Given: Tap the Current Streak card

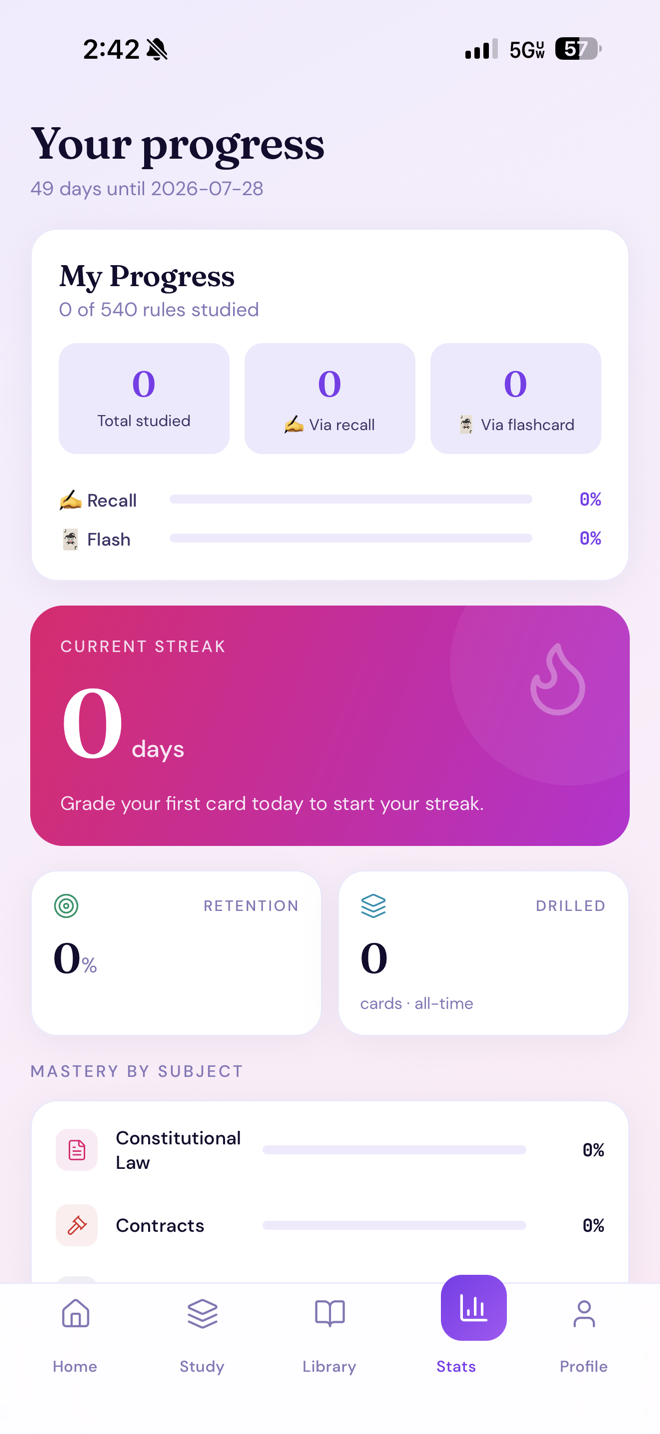Looking at the screenshot, I should [x=330, y=725].
